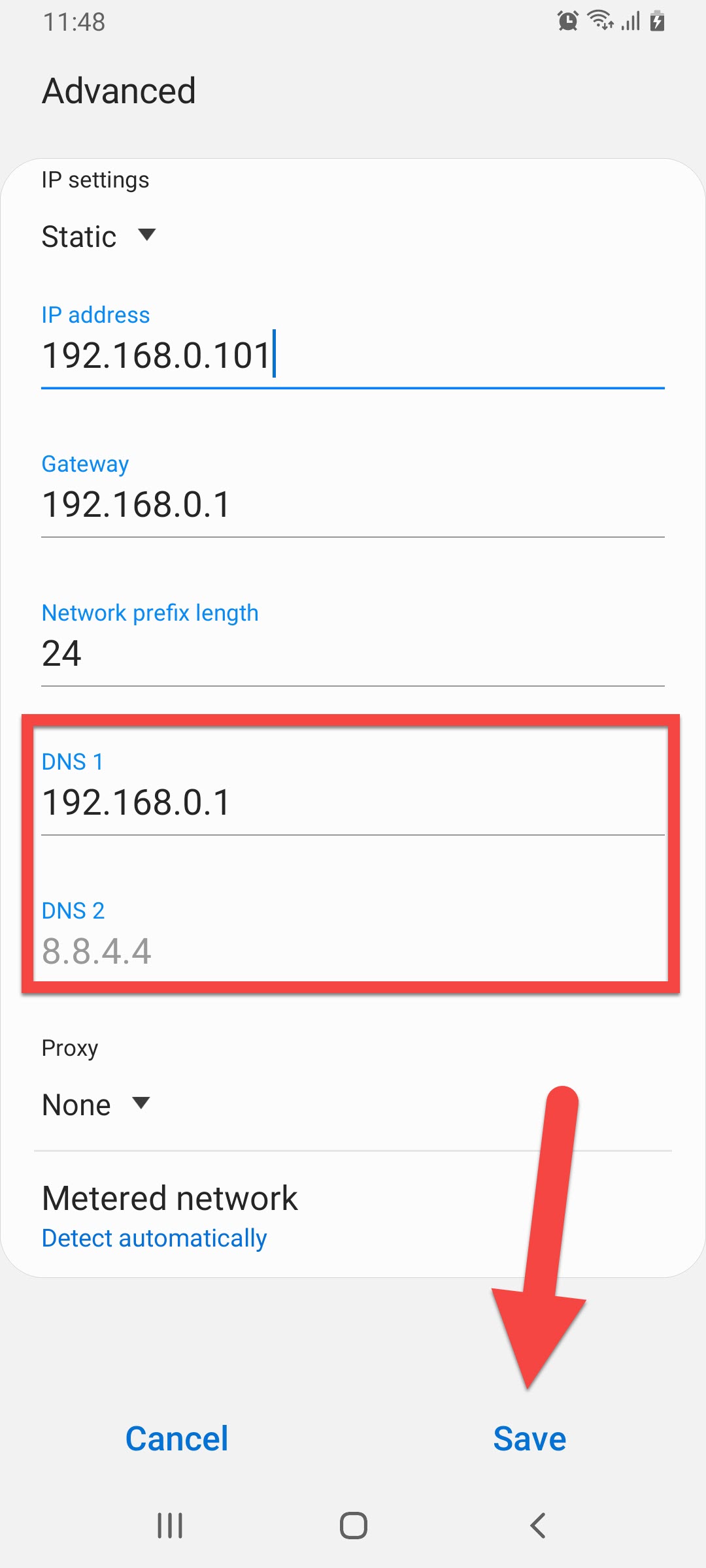This screenshot has width=706, height=1568.
Task: Open recent apps from navigation bar
Action: pos(170,1526)
